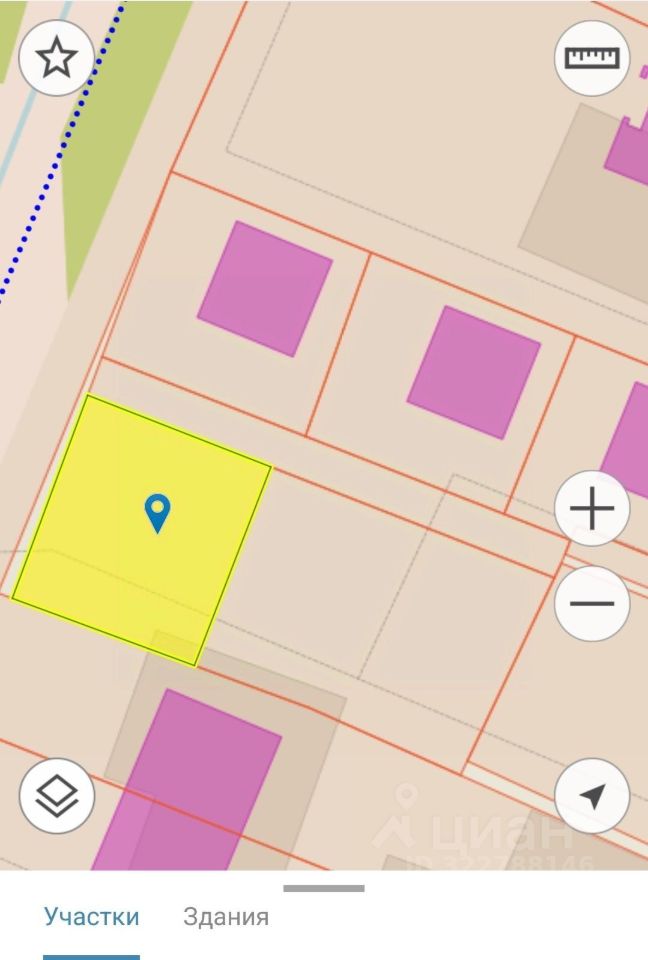The width and height of the screenshot is (648, 960).
Task: Switch to the Здания tab
Action: (x=226, y=916)
